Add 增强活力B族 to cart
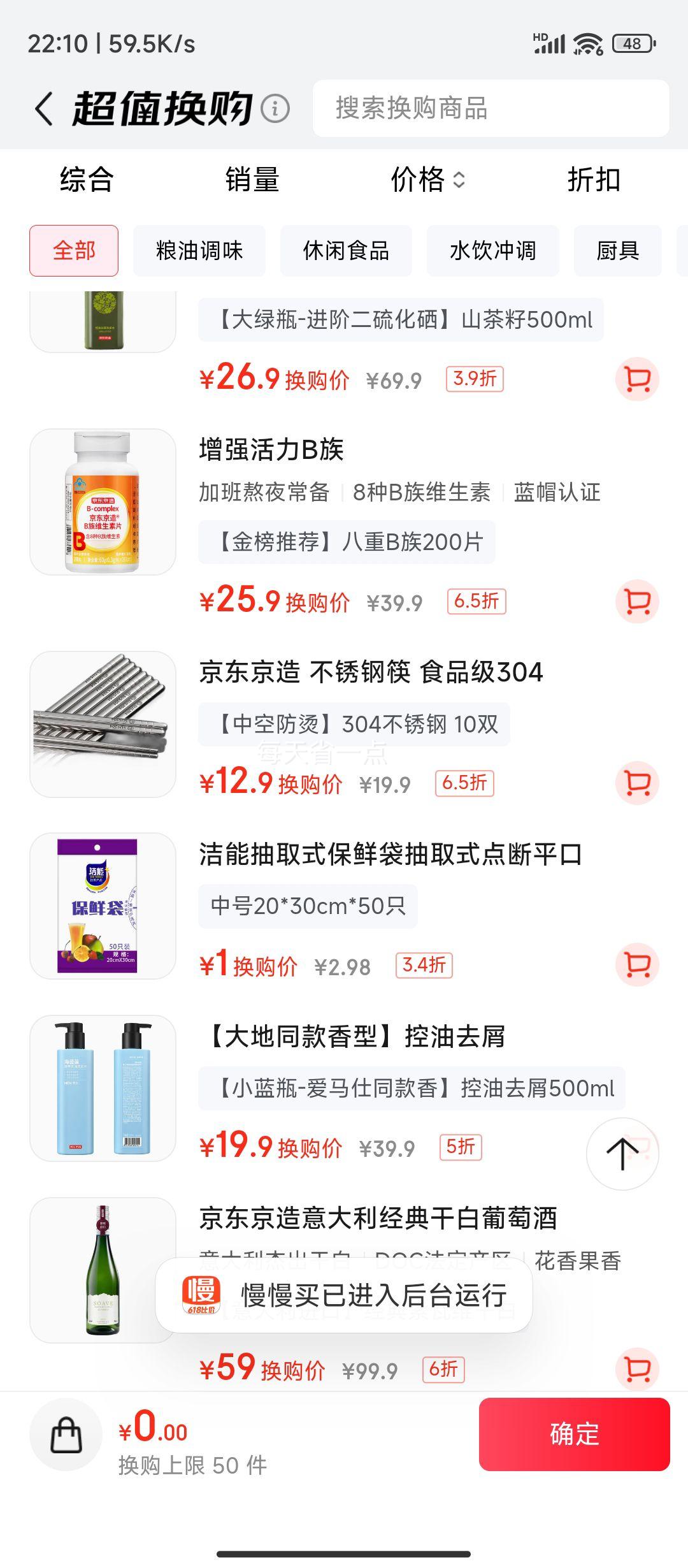Image resolution: width=688 pixels, height=1568 pixels. point(637,601)
